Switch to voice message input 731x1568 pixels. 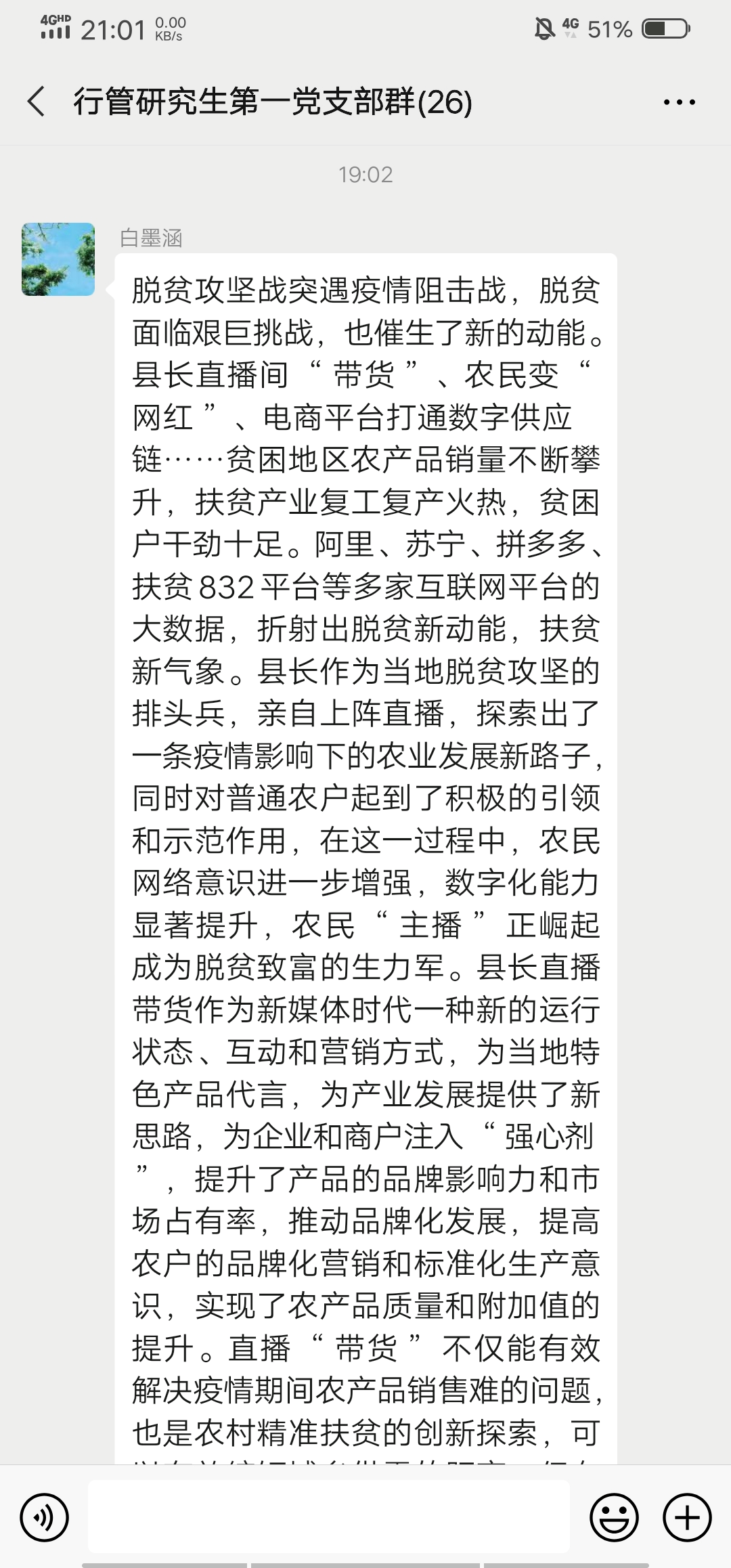click(x=45, y=1518)
